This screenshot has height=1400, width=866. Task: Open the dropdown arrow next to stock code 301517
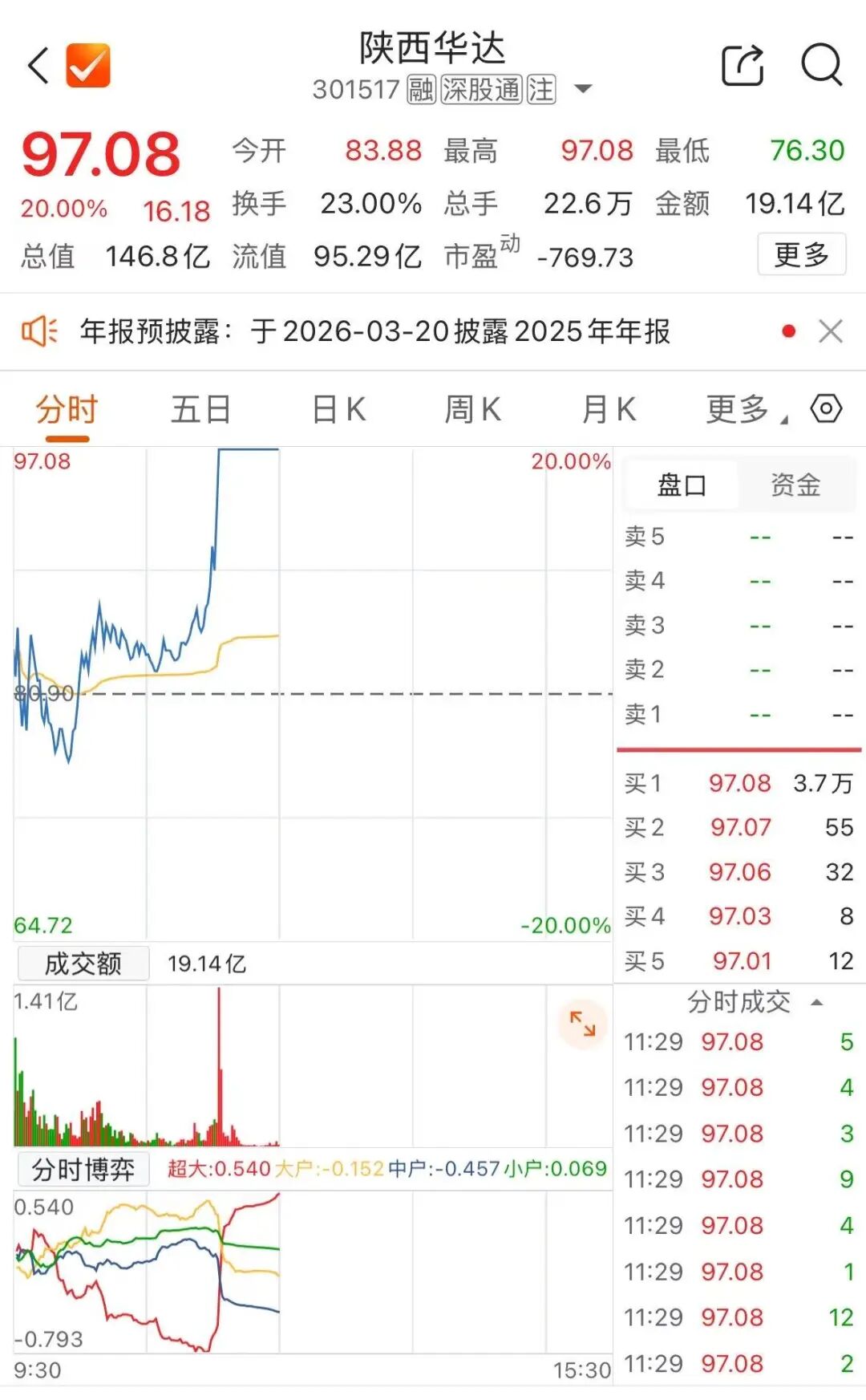pyautogui.click(x=585, y=89)
